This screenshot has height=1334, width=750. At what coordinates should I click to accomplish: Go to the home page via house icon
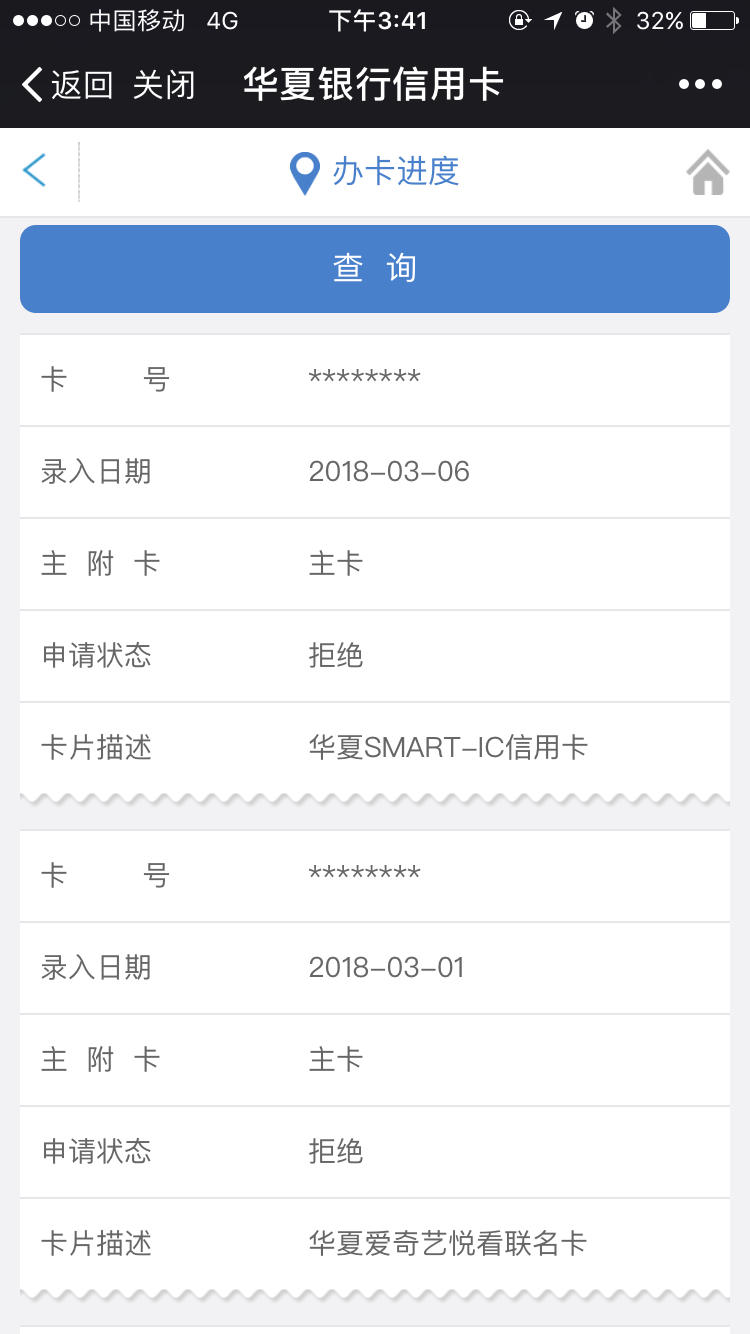click(707, 172)
